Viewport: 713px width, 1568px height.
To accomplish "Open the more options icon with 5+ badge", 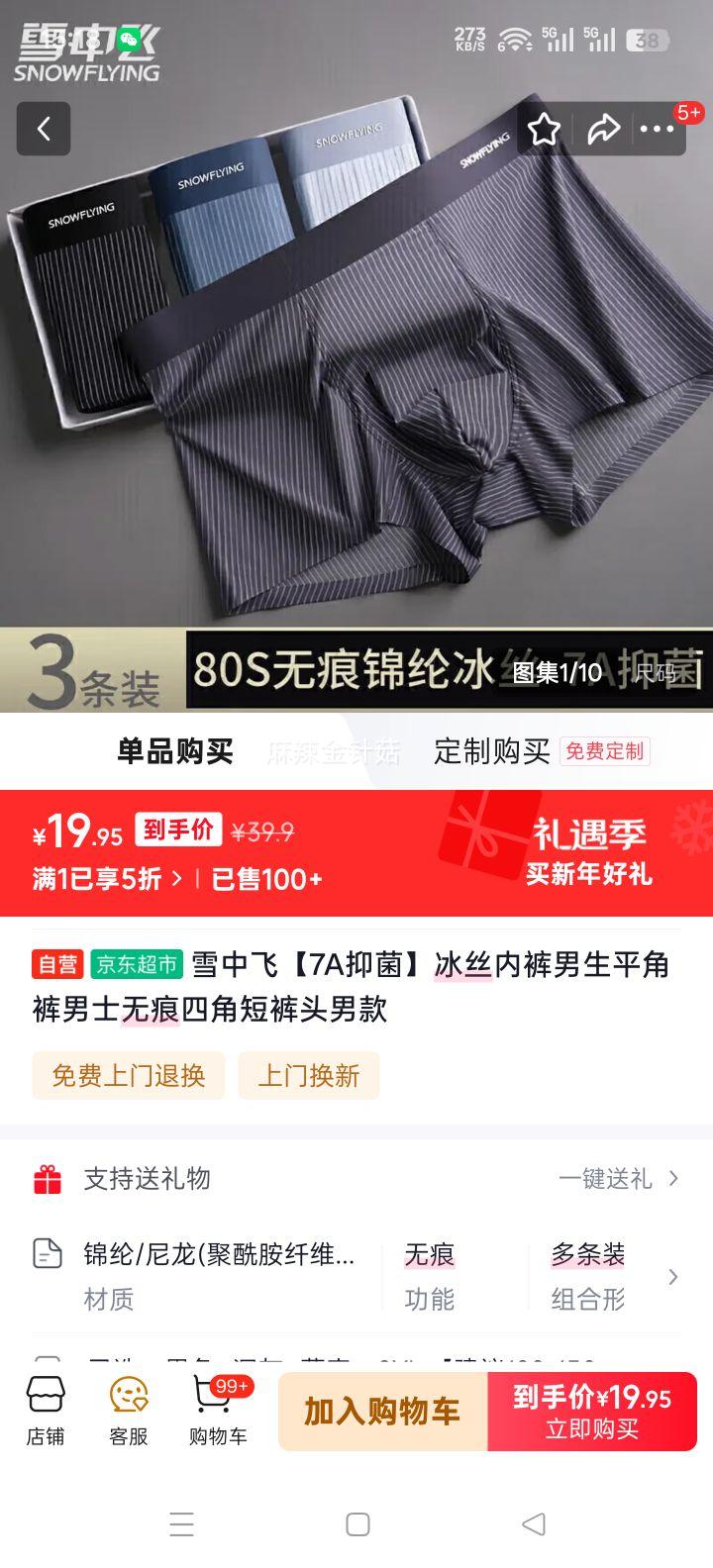I will tap(660, 129).
